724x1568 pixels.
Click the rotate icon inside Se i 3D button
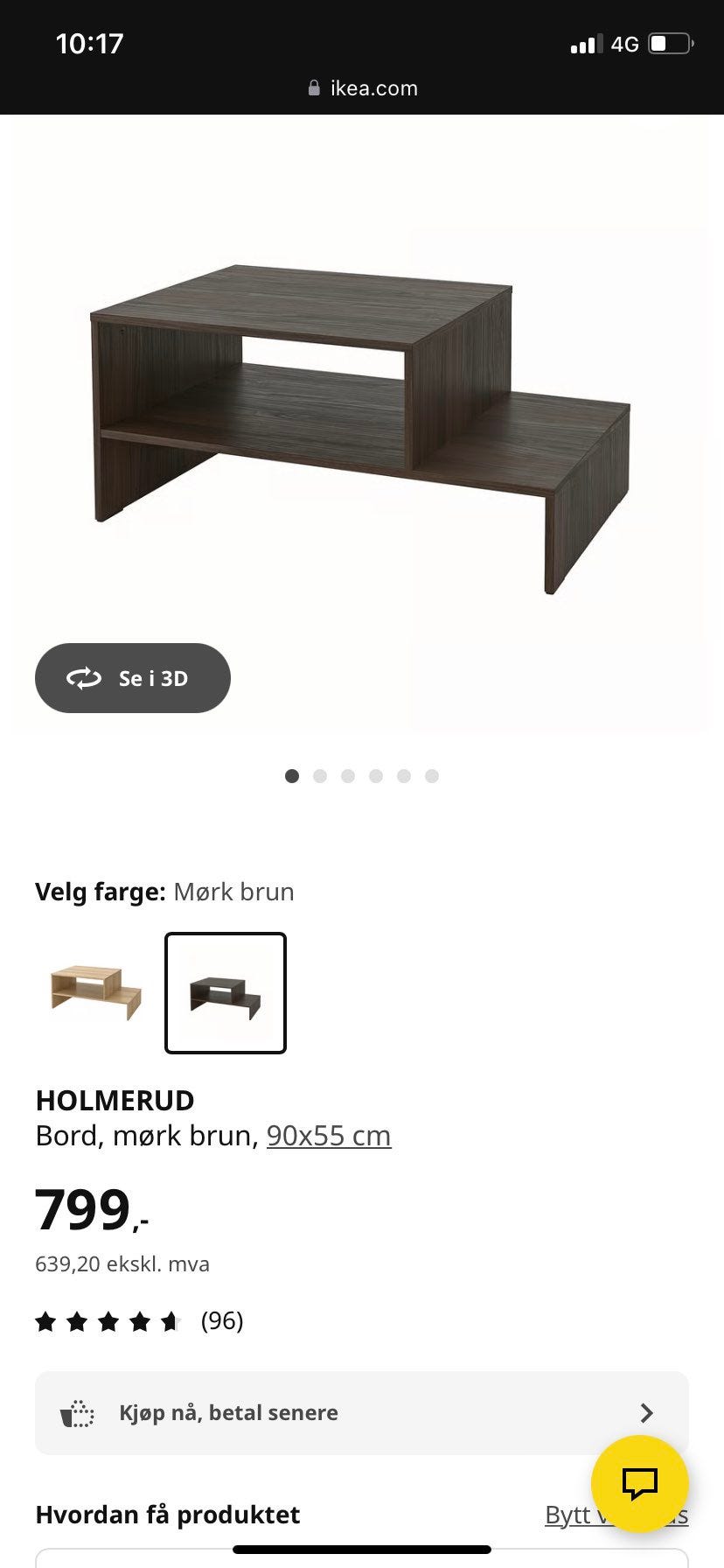click(x=83, y=678)
